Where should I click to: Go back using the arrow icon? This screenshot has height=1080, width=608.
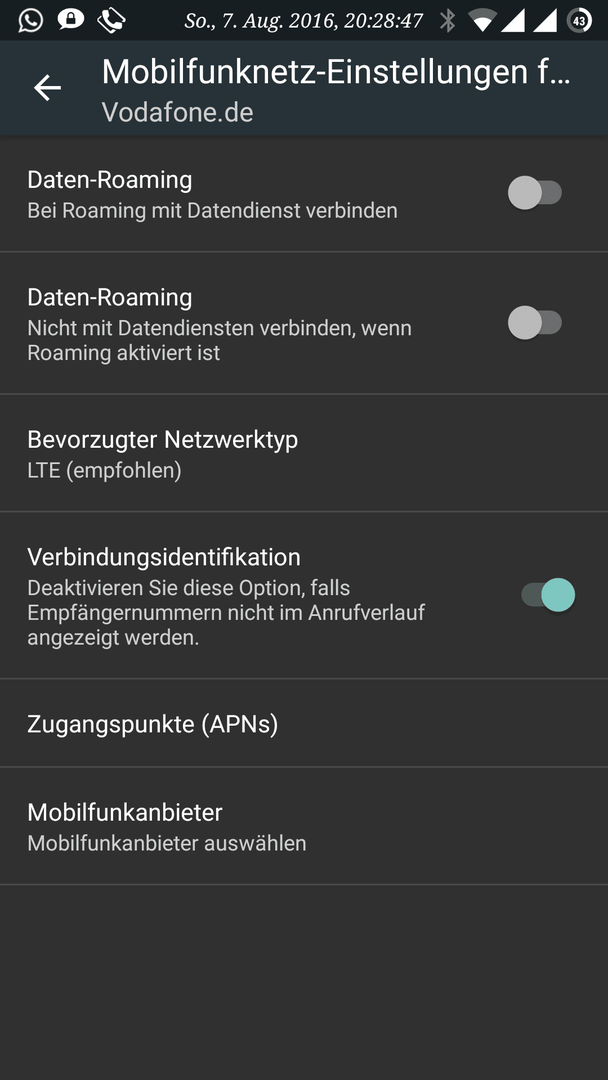click(48, 88)
